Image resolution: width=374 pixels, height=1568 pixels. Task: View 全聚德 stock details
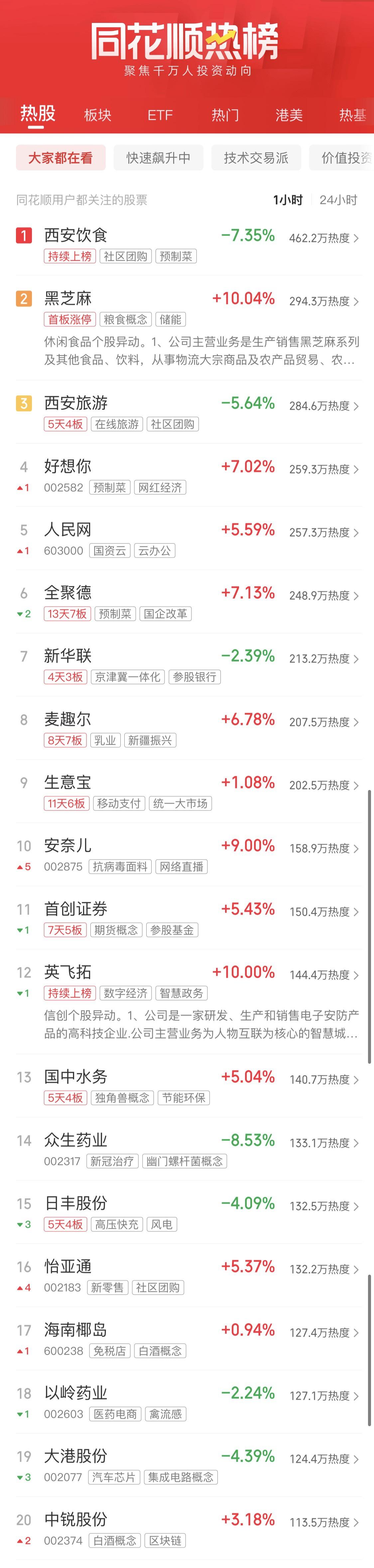[x=67, y=593]
